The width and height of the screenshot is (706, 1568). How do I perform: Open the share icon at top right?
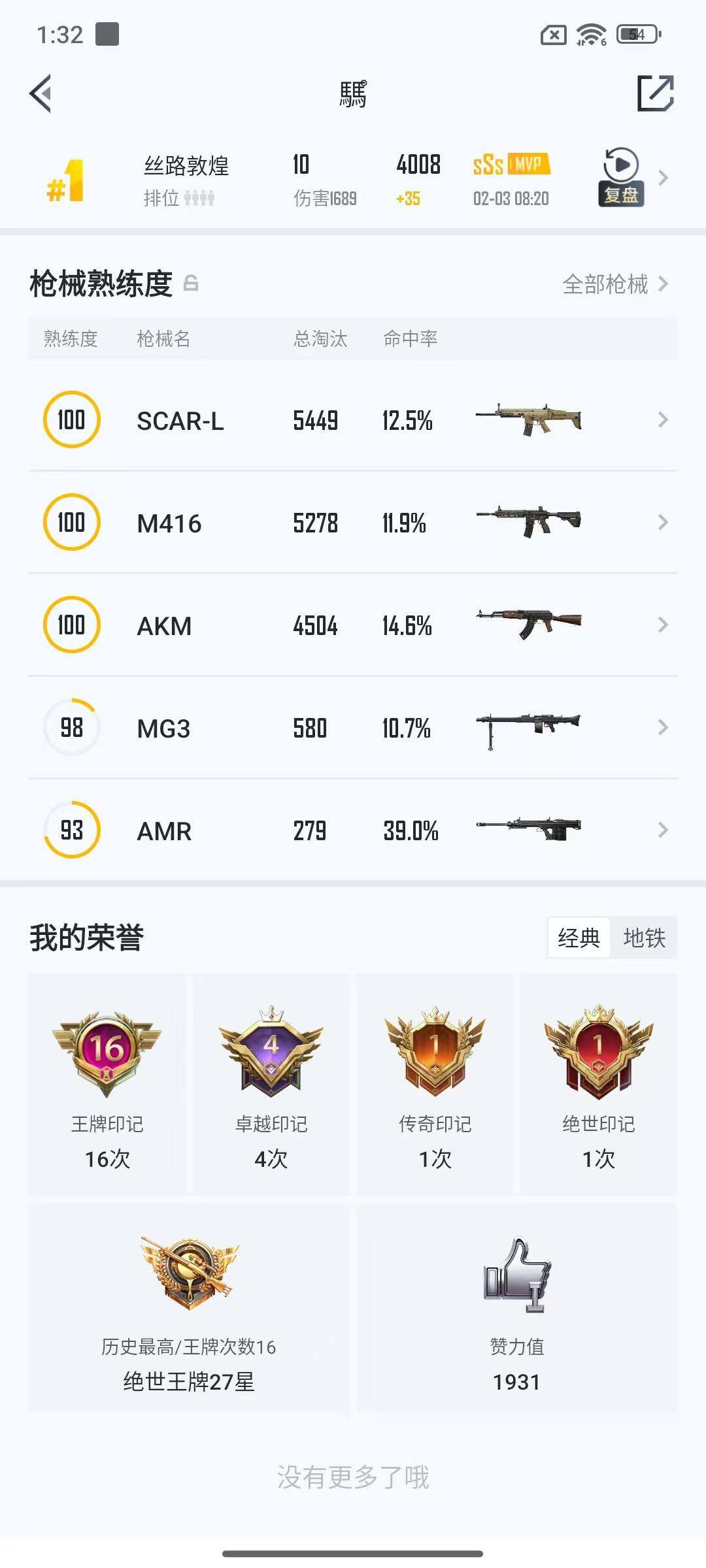[656, 93]
